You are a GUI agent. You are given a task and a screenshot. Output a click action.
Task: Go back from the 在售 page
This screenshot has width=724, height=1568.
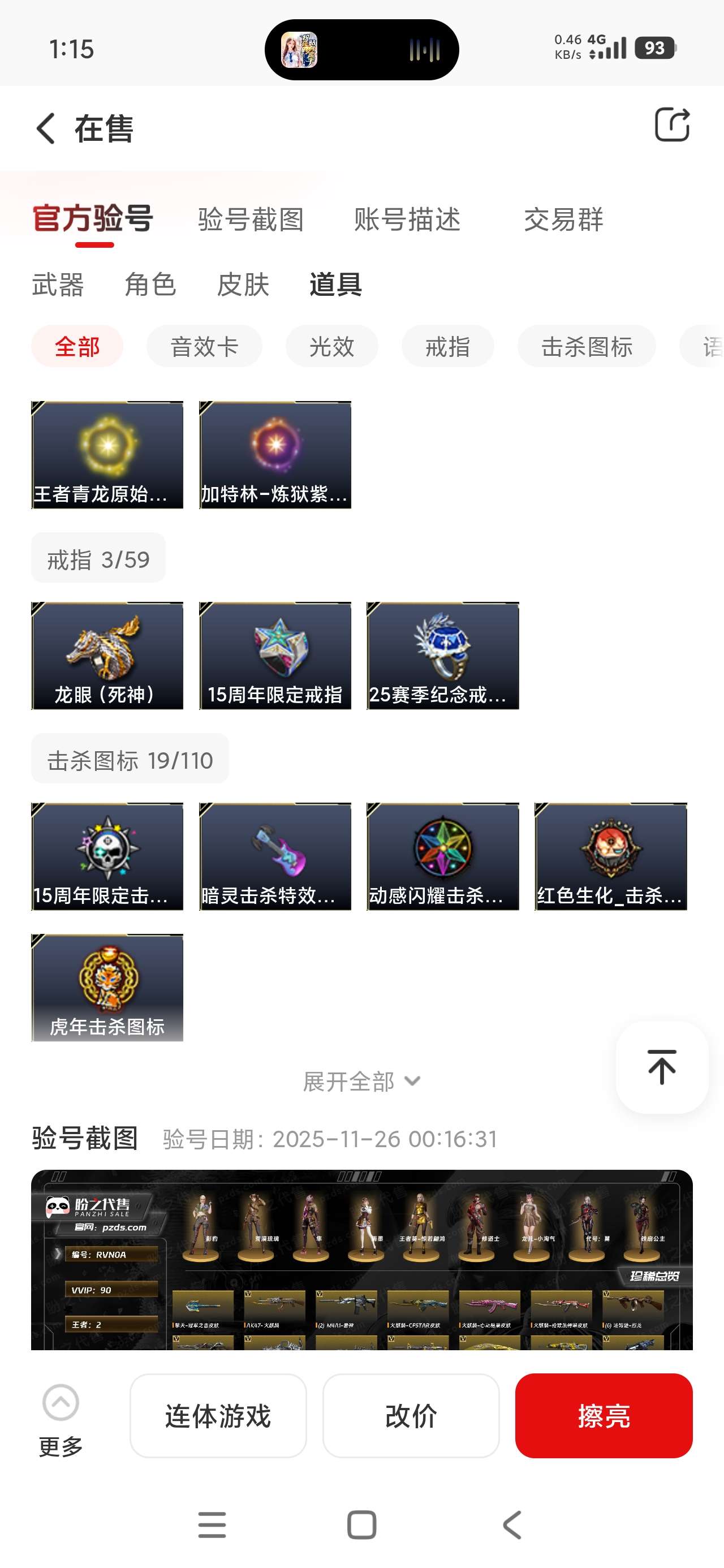click(46, 128)
